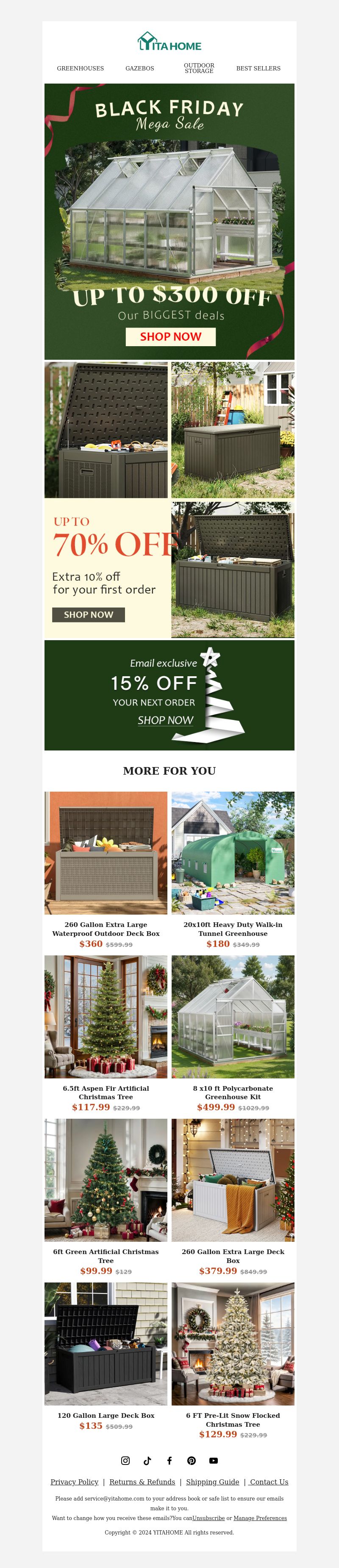Unsubscribe from these emails

click(x=208, y=1518)
